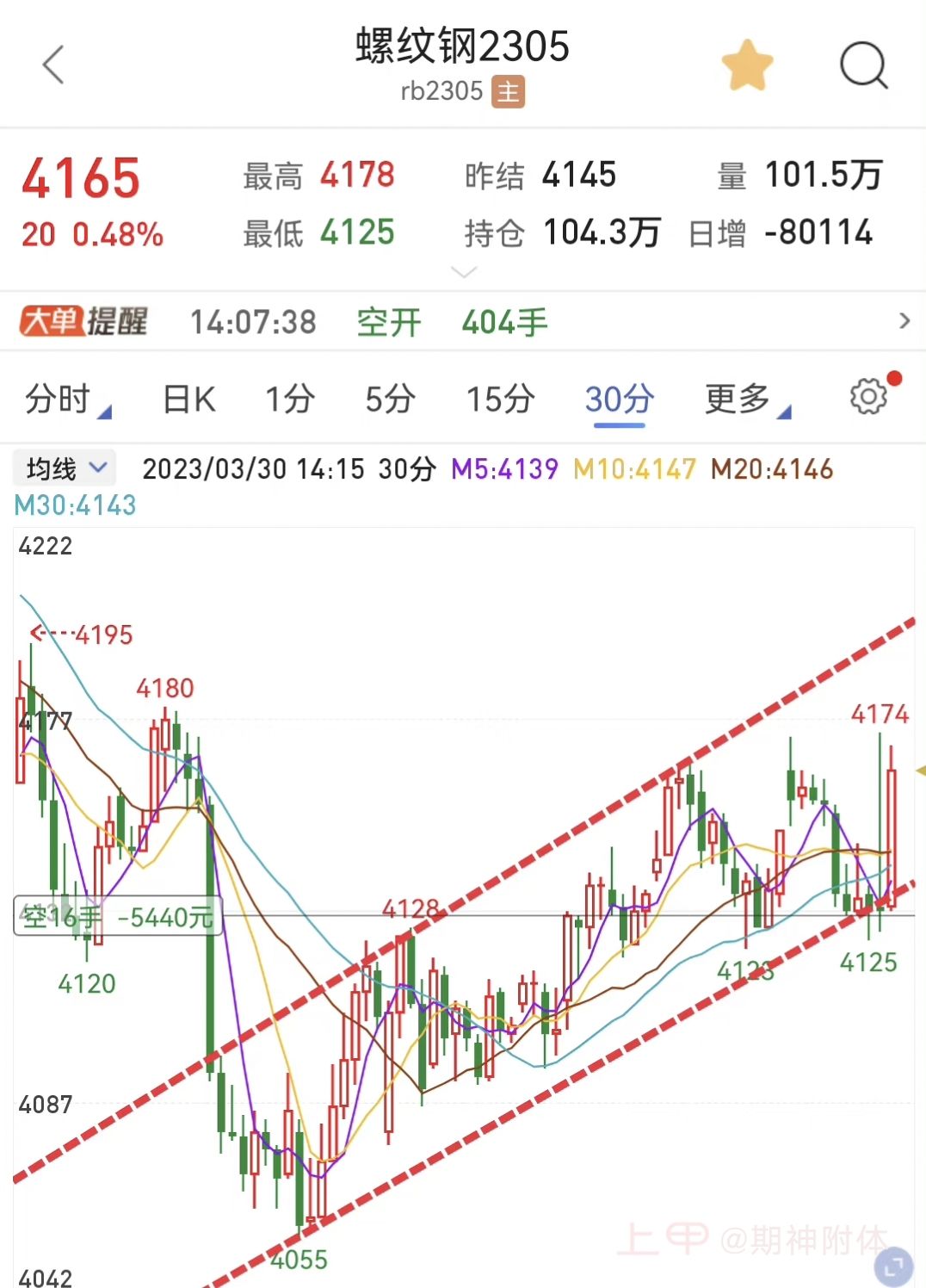Open the search magnifier
926x1288 pixels.
[863, 65]
